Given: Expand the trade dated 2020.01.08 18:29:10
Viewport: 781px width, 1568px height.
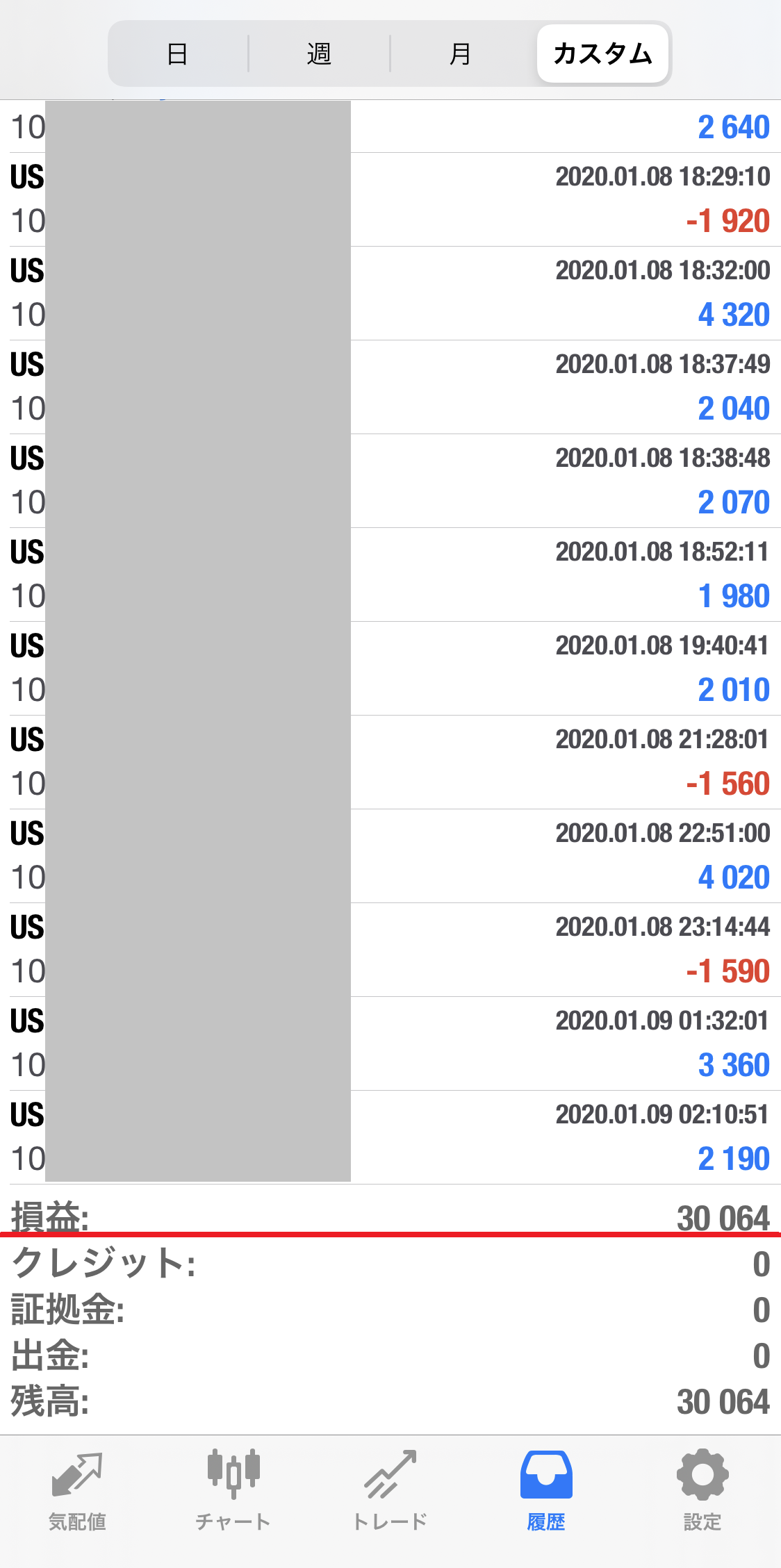Looking at the screenshot, I should 390,199.
